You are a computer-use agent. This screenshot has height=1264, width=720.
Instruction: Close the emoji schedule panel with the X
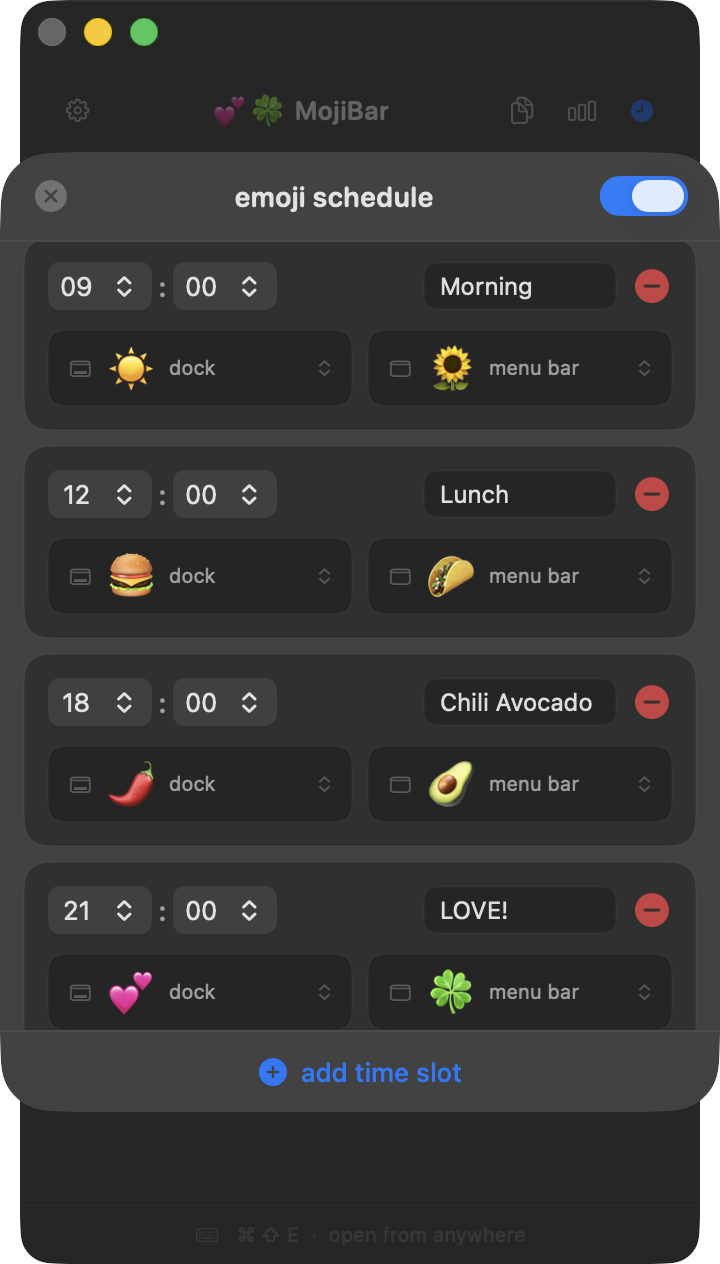51,196
